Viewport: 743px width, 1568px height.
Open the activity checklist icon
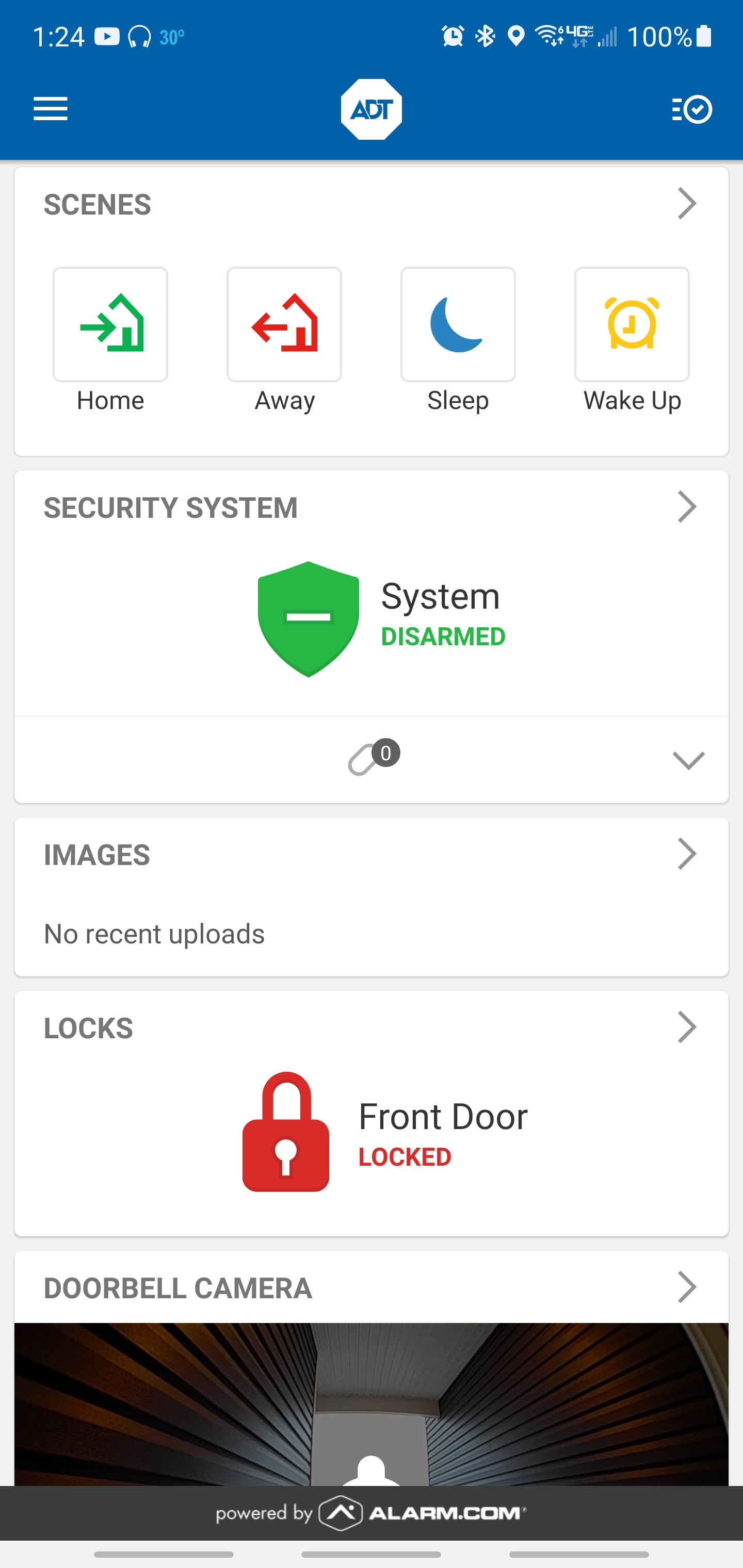click(x=692, y=109)
